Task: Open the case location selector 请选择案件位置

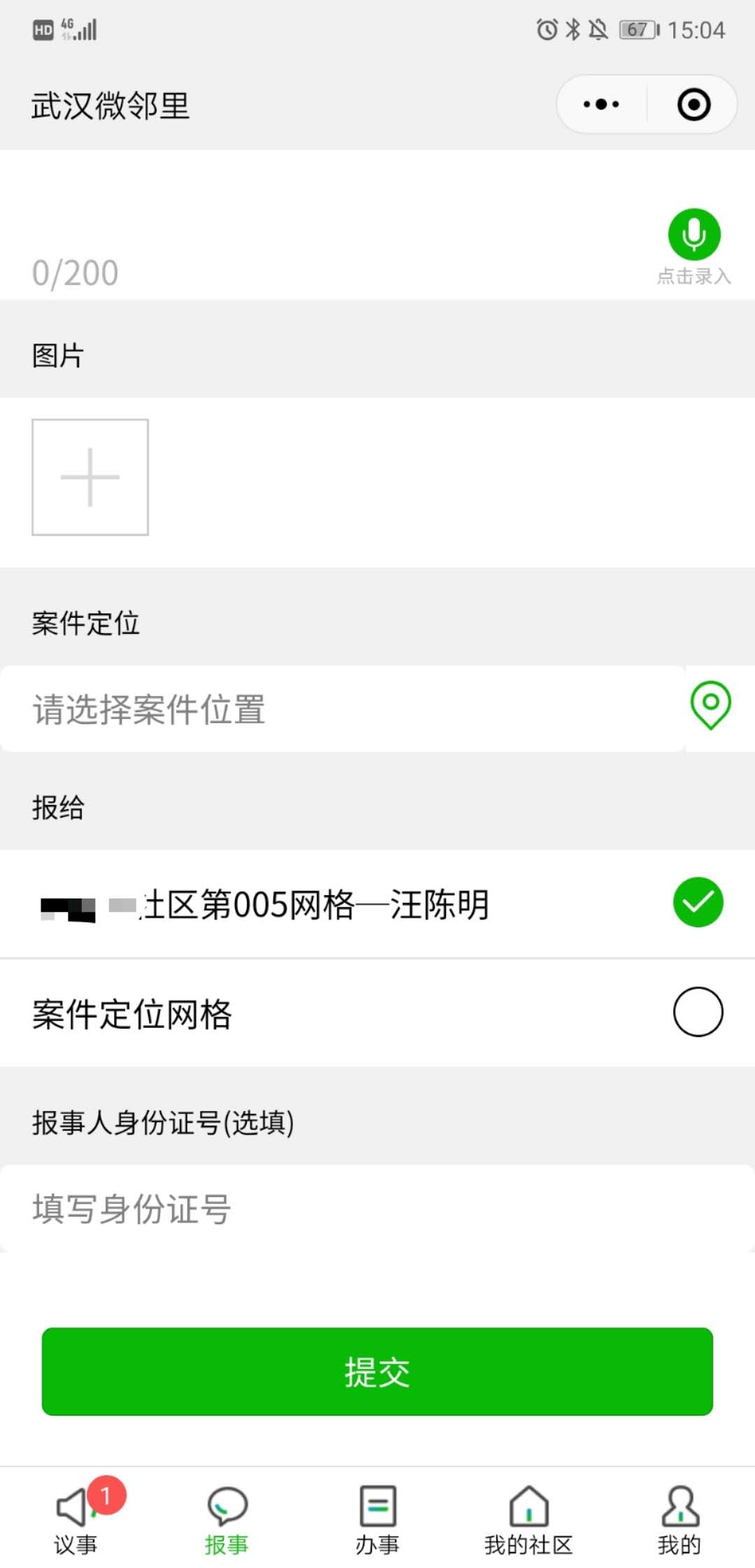Action: [x=280, y=709]
